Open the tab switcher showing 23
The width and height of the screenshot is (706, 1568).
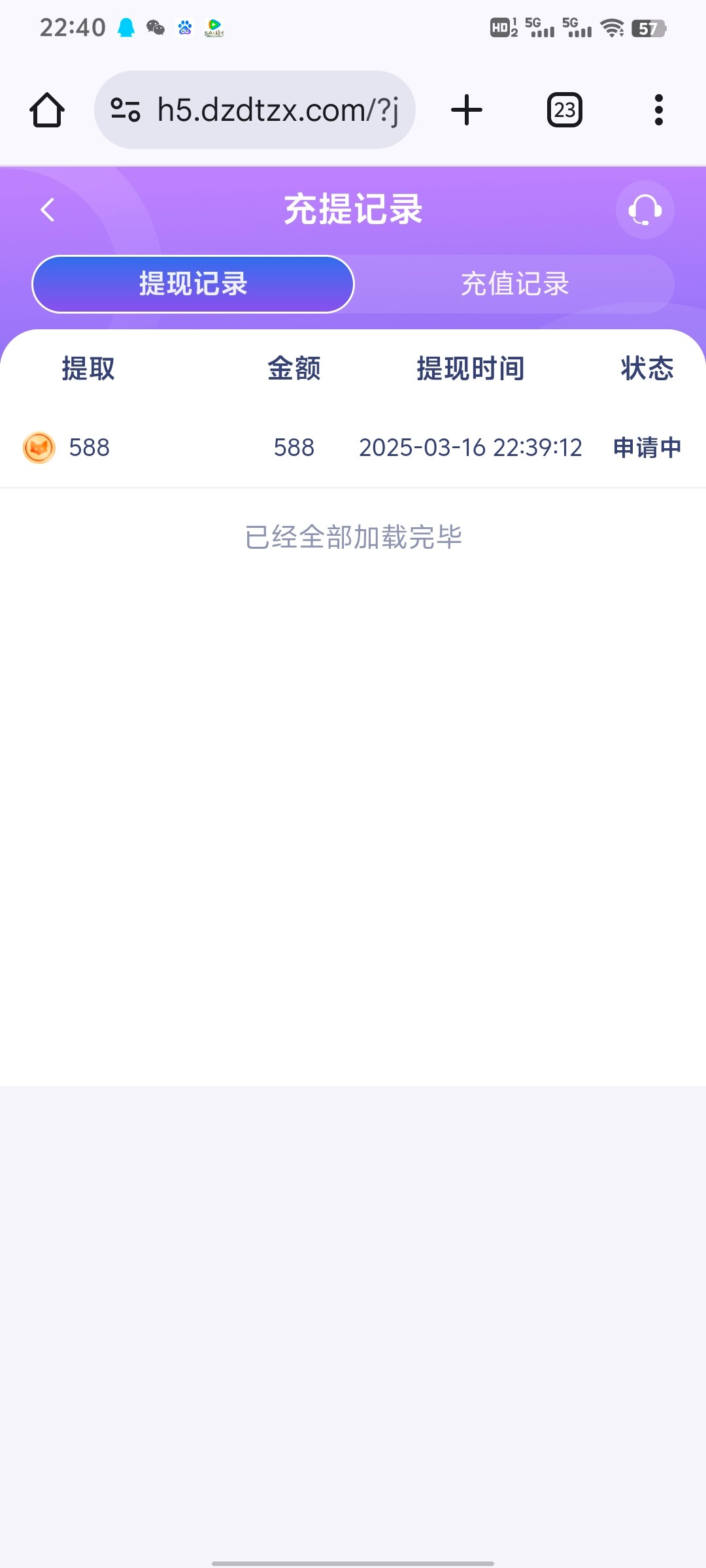(x=564, y=110)
